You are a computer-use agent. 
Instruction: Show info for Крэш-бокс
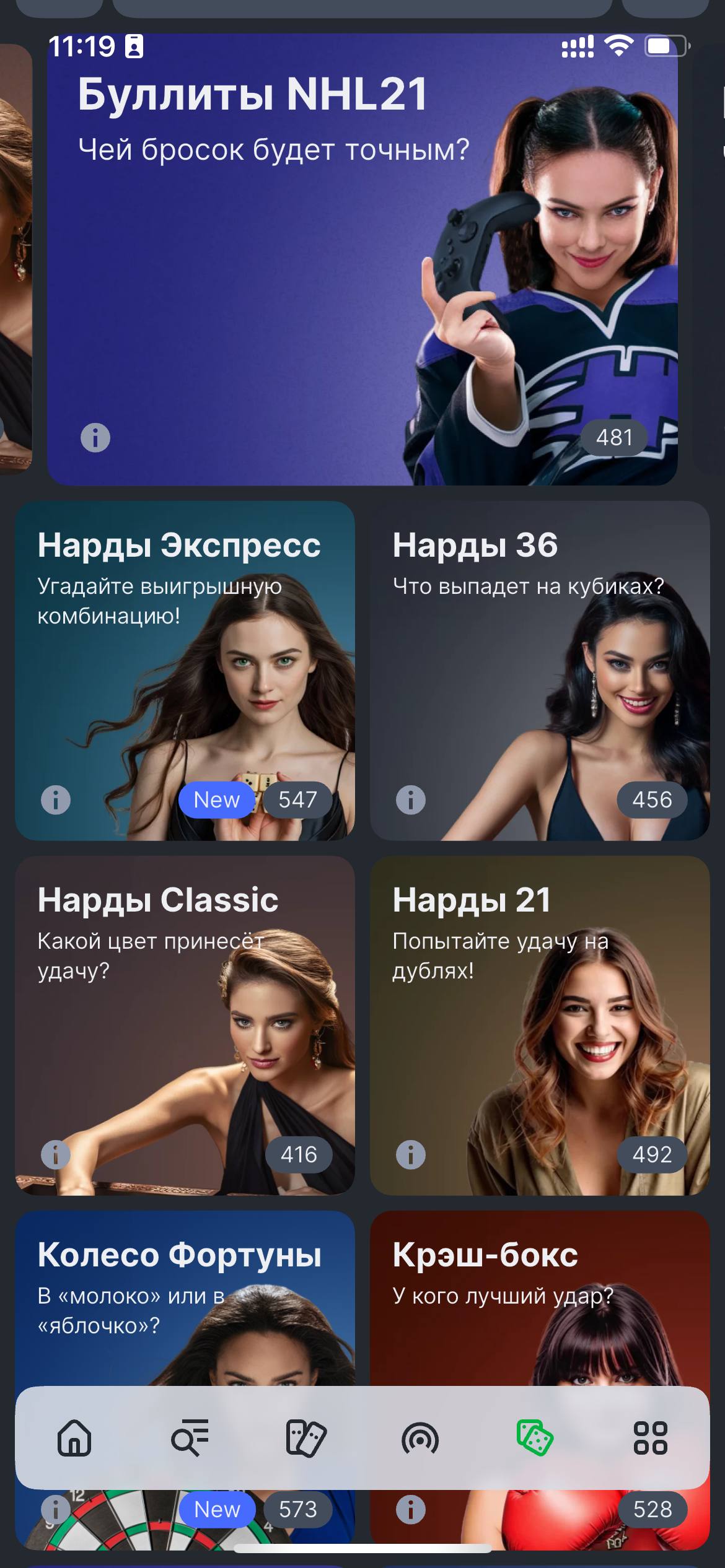coord(411,1509)
